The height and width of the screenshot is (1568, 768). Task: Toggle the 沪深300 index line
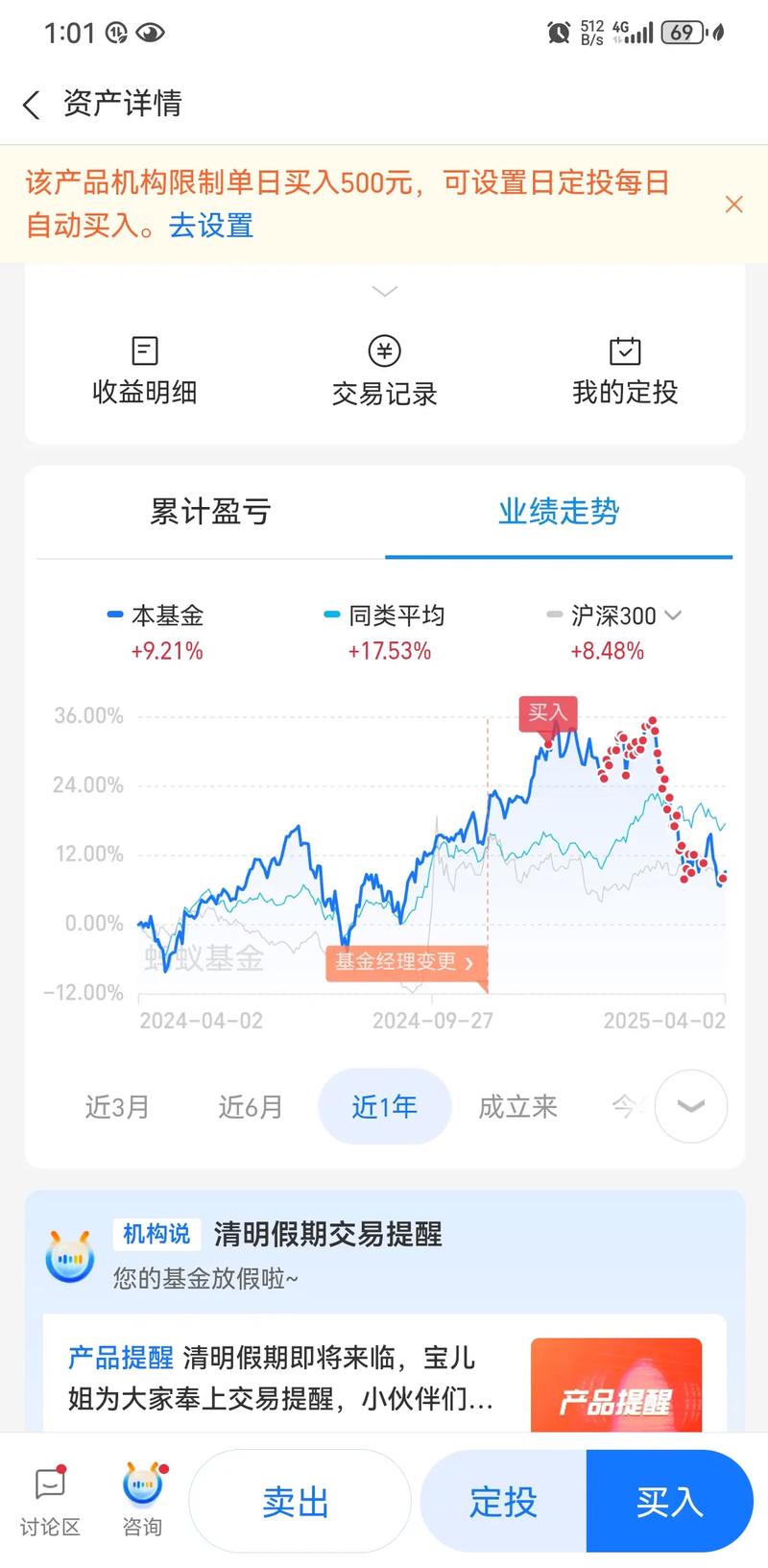click(x=605, y=615)
